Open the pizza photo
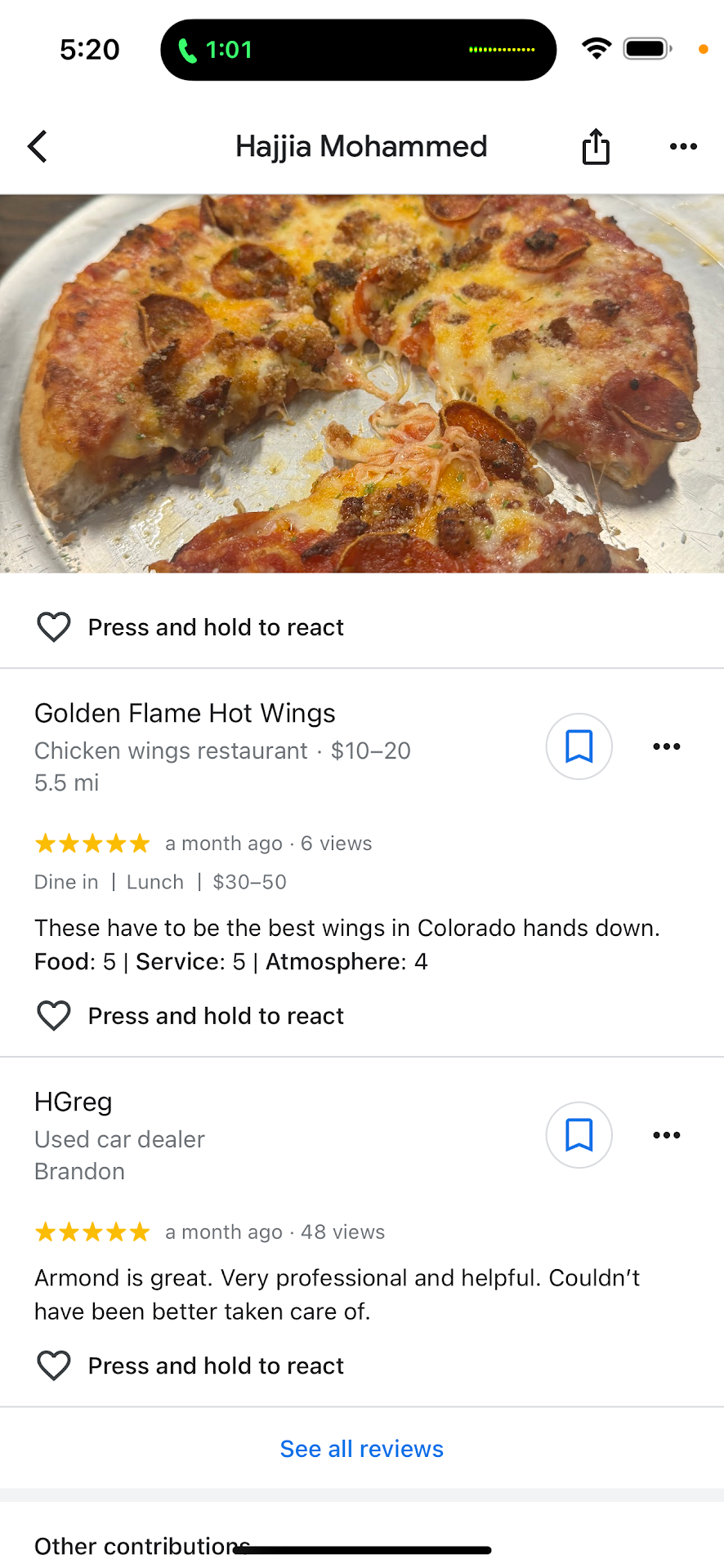 click(x=362, y=382)
